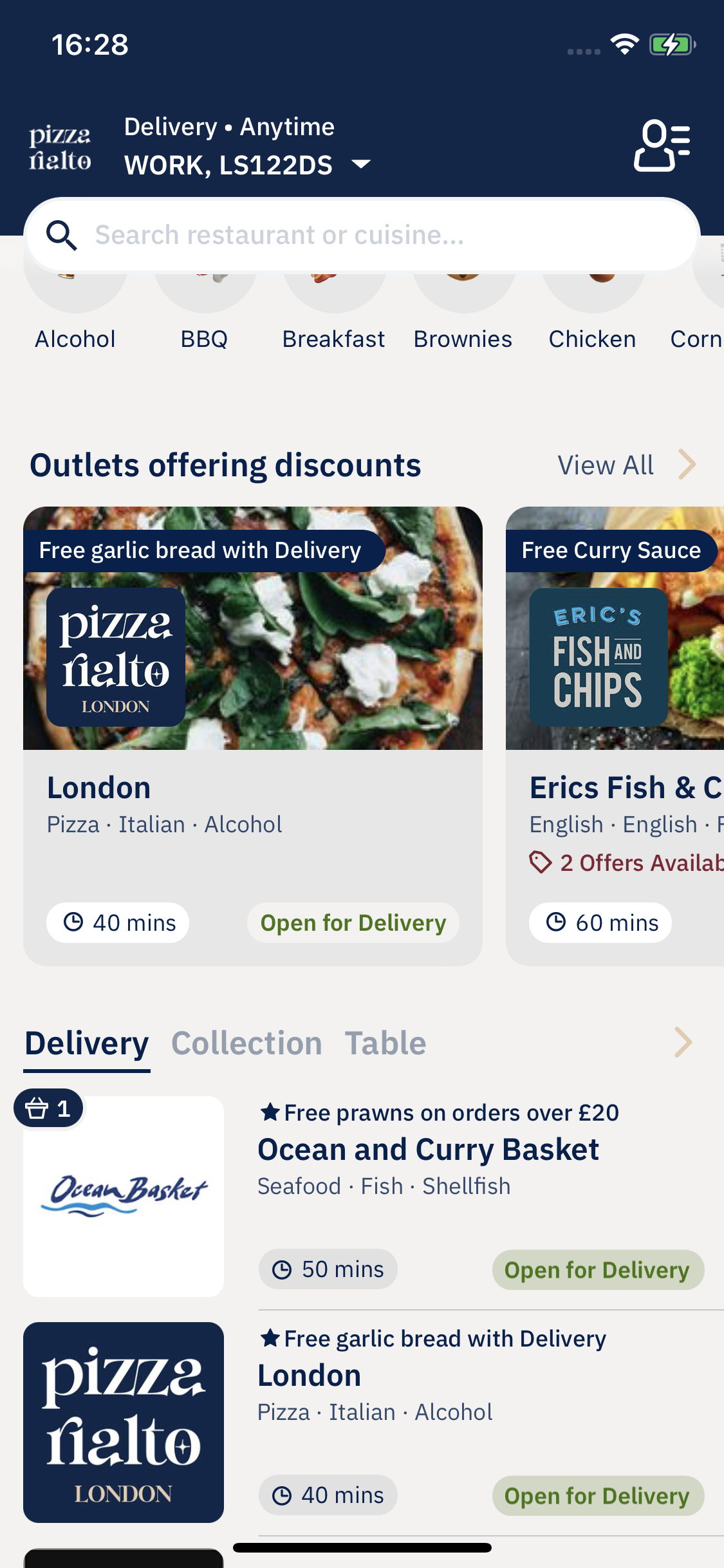Image resolution: width=724 pixels, height=1568 pixels.
Task: Tap the search restaurant or cuisine field
Action: (362, 235)
